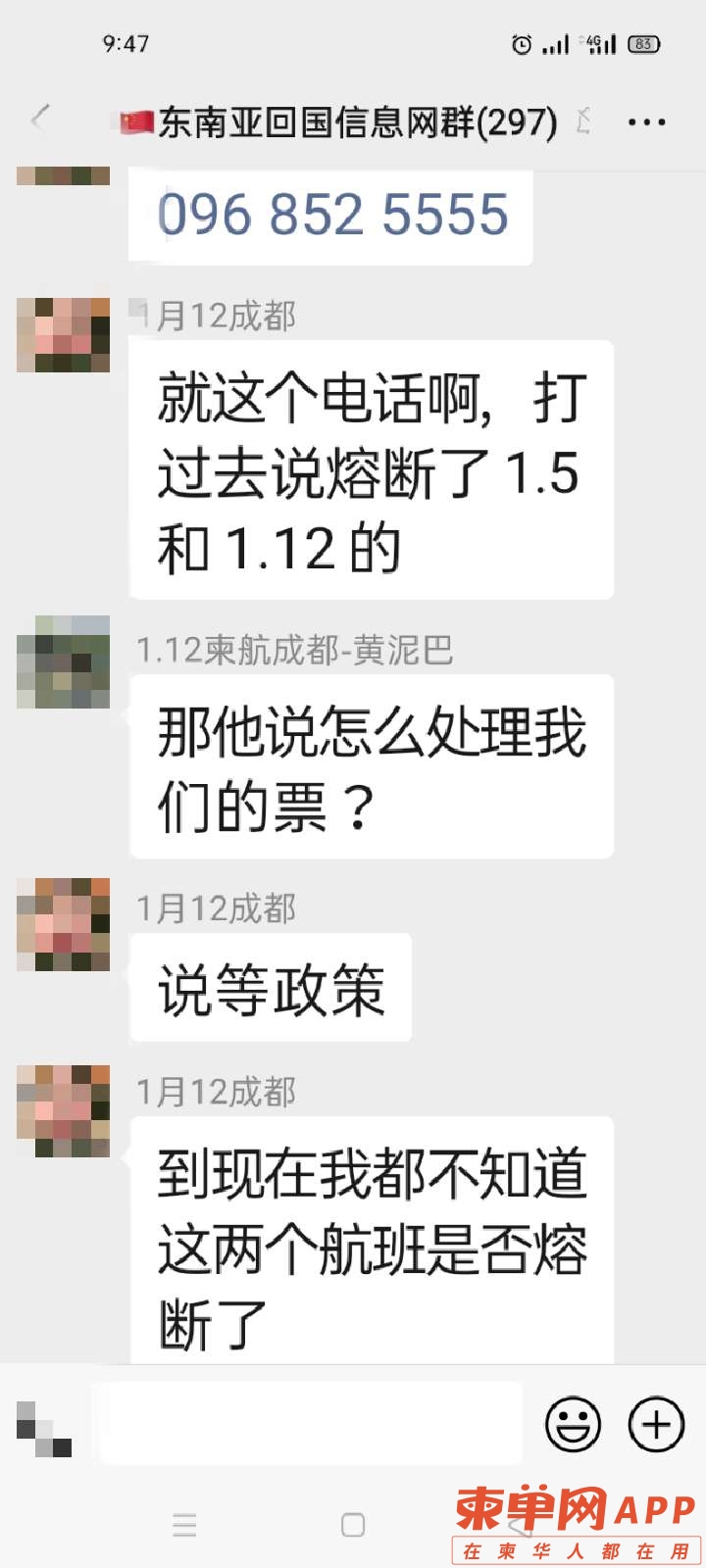The width and height of the screenshot is (706, 1568).
Task: Open the plus attachments menu
Action: point(656,1423)
